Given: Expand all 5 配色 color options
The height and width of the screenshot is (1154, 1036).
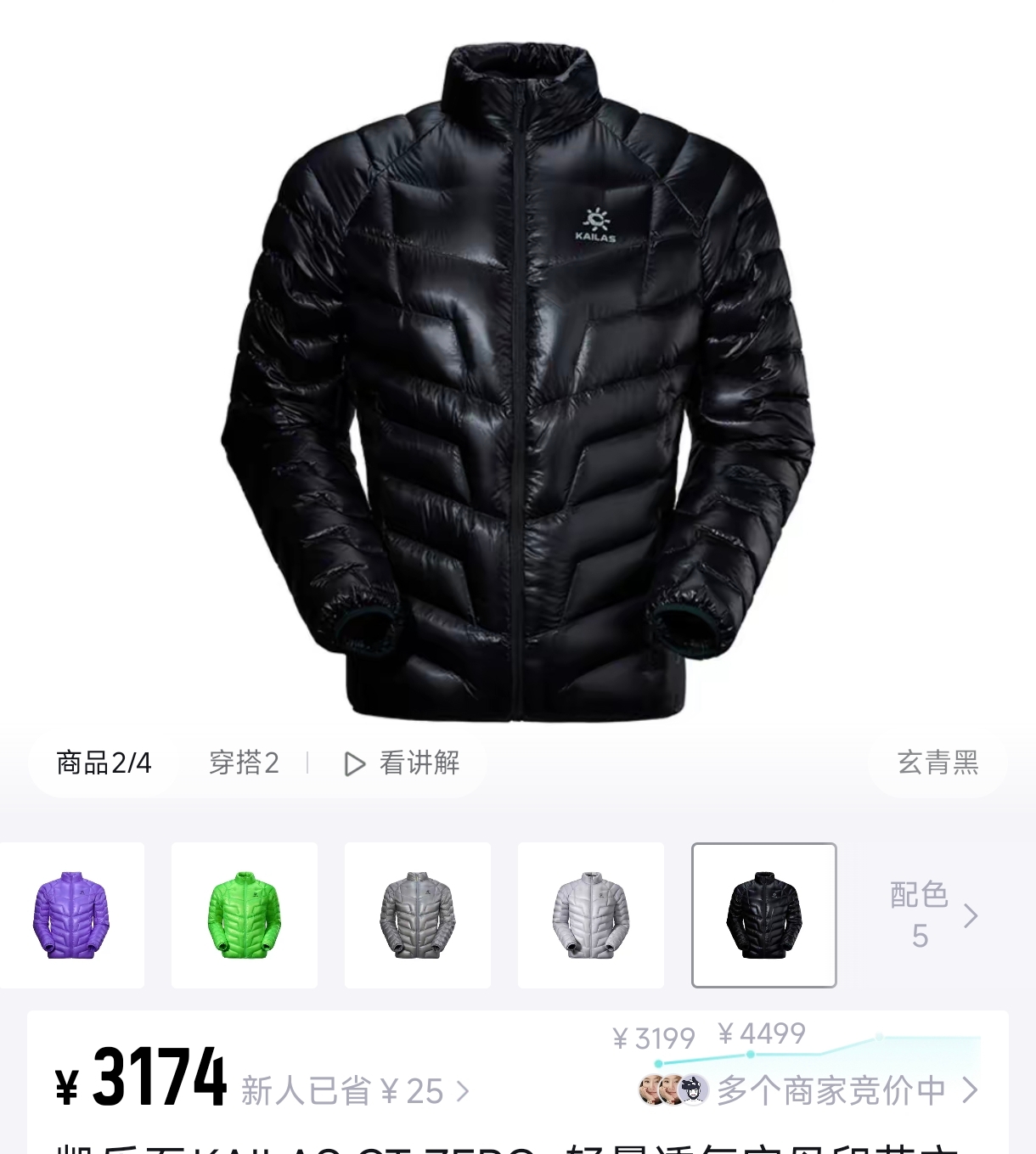Looking at the screenshot, I should coord(932,915).
